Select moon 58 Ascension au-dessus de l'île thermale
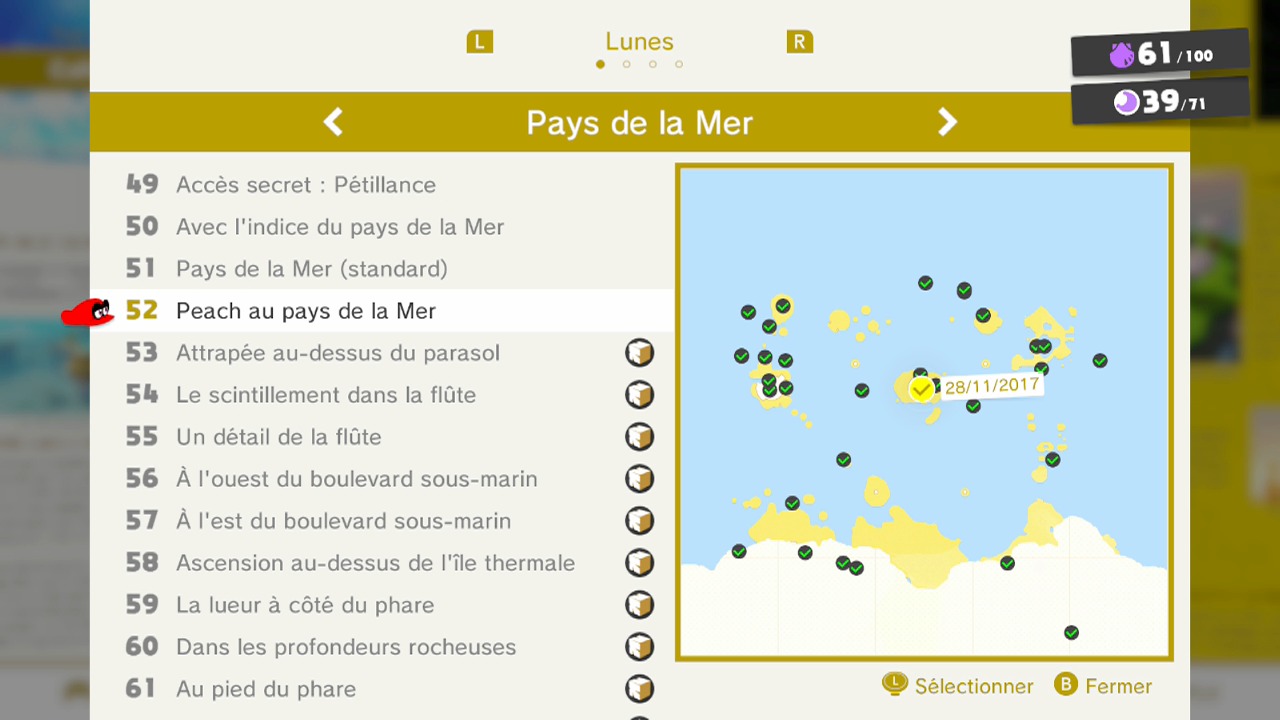 click(375, 563)
